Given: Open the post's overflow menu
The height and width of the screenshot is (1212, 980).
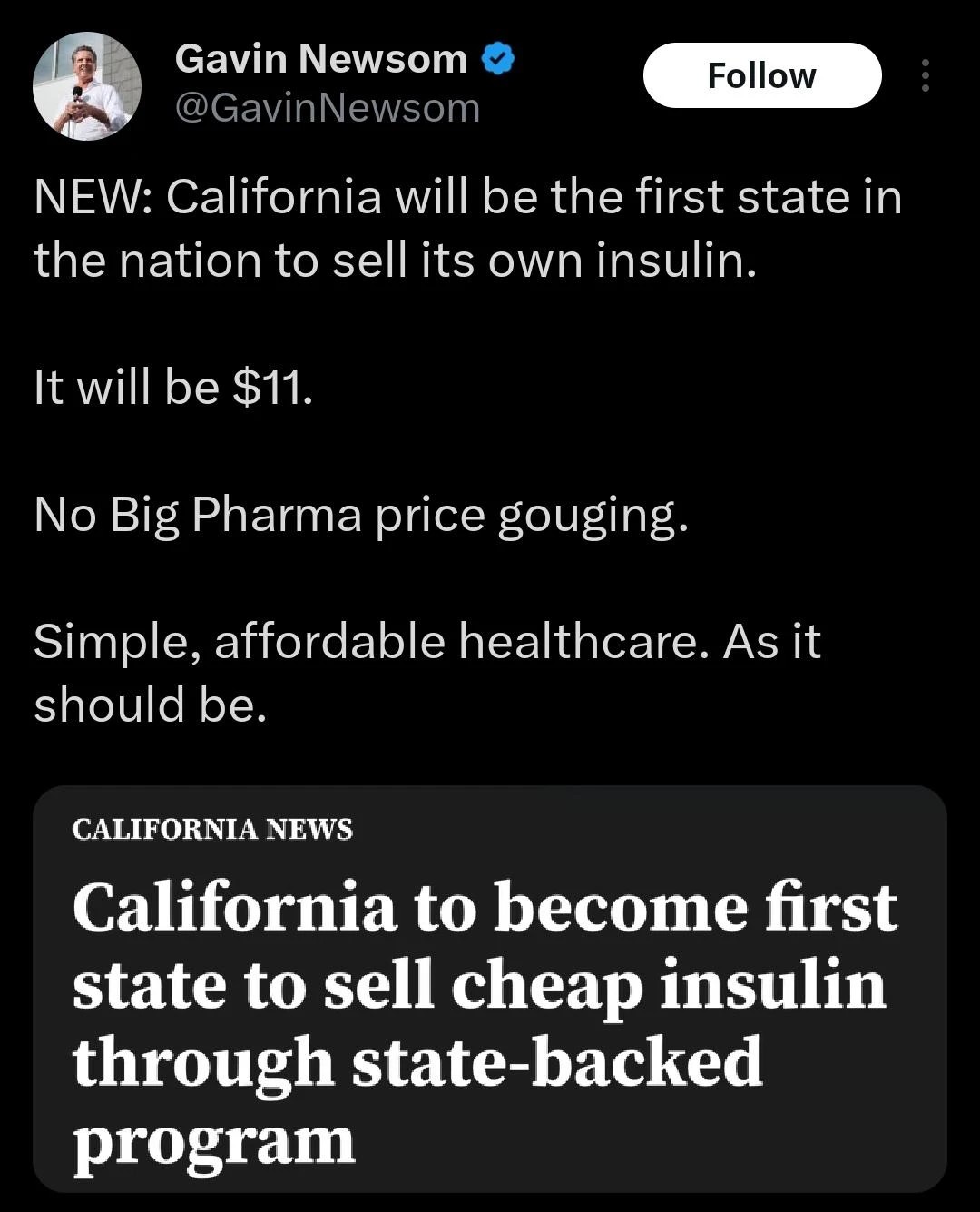Looking at the screenshot, I should (925, 76).
